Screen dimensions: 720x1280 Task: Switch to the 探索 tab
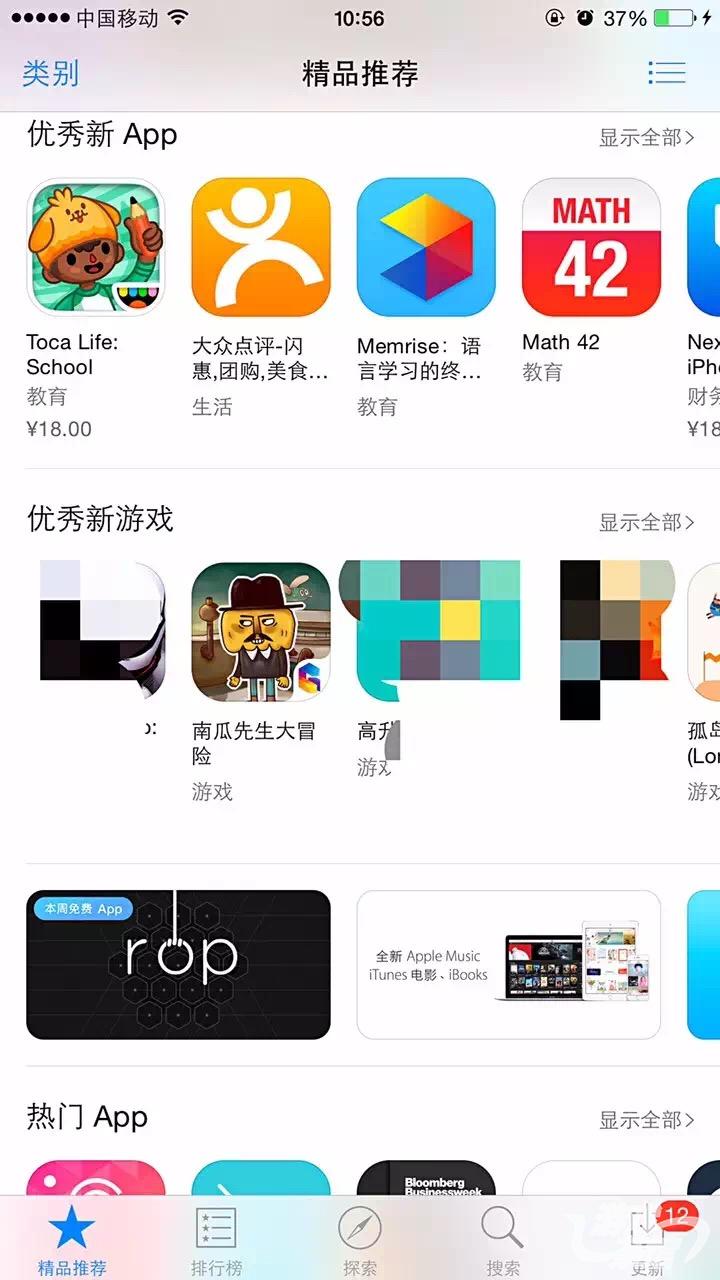[x=360, y=1240]
